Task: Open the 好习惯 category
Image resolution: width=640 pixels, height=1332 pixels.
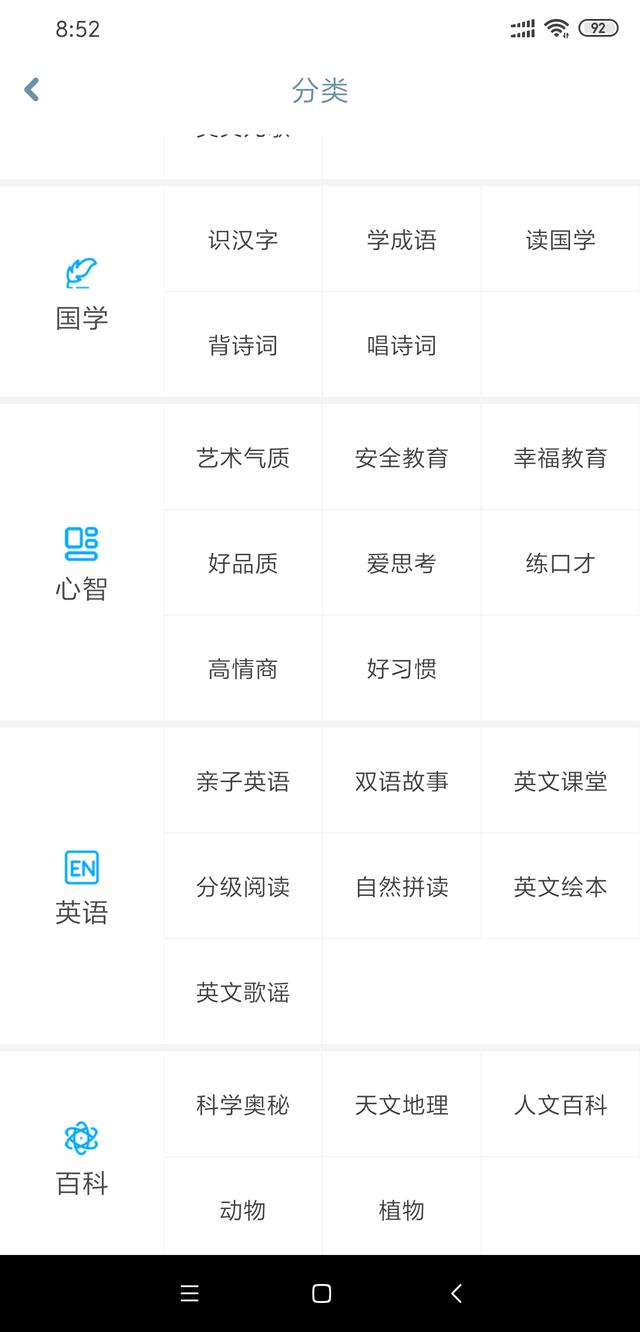Action: [x=402, y=669]
